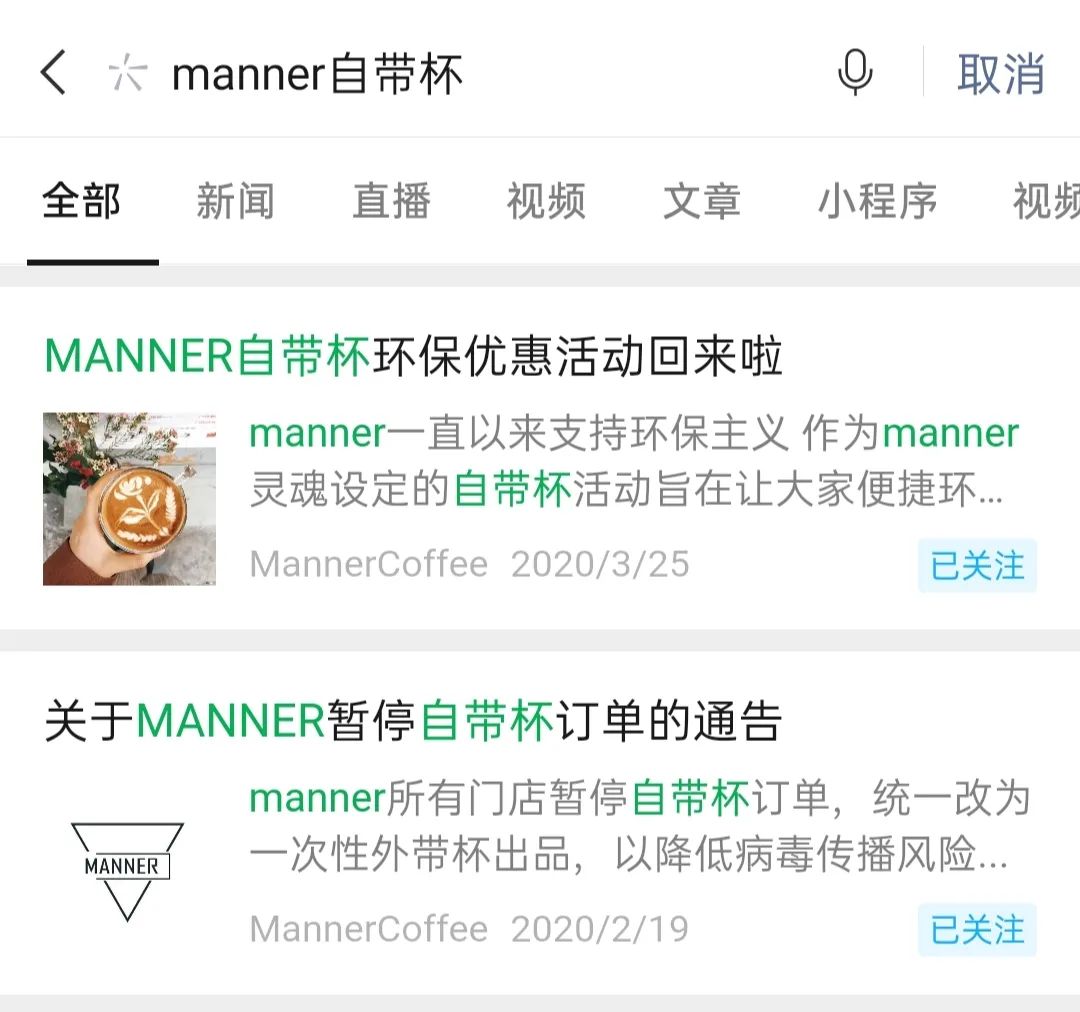This screenshot has width=1080, height=1012.
Task: Tap 已关注 on the 2020/3/25 result
Action: (977, 566)
